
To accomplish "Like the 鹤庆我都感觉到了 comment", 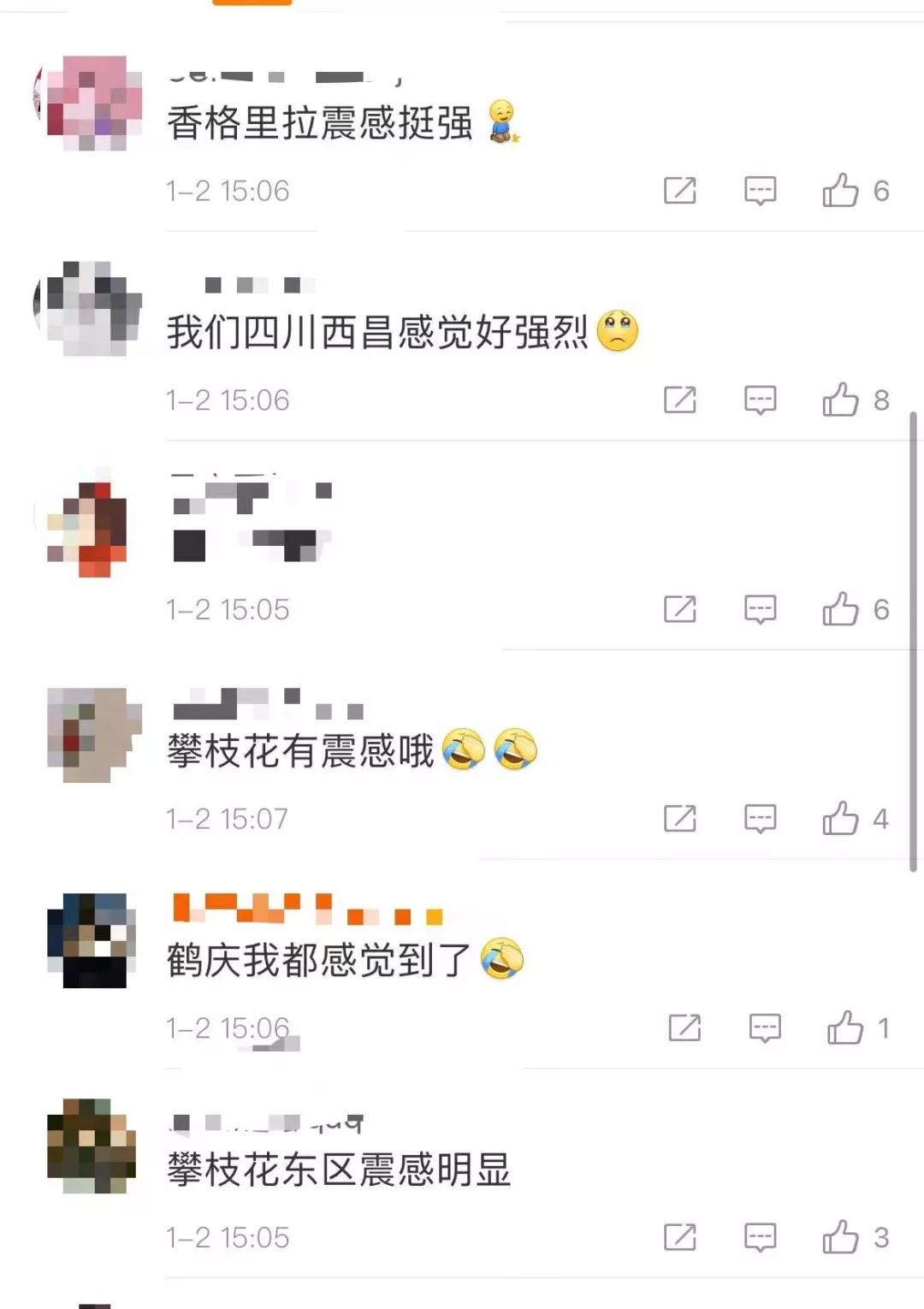I will (x=845, y=1028).
